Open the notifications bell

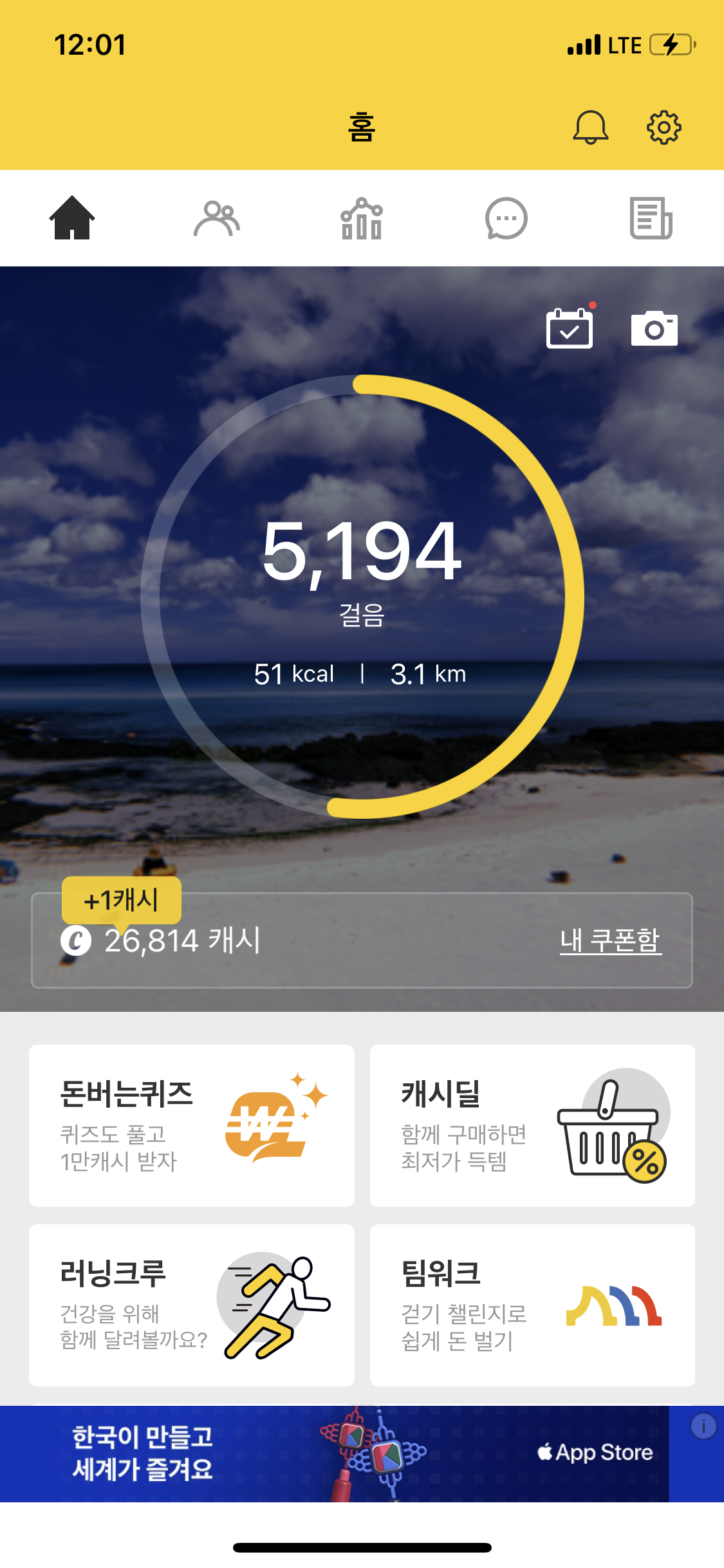pos(590,127)
